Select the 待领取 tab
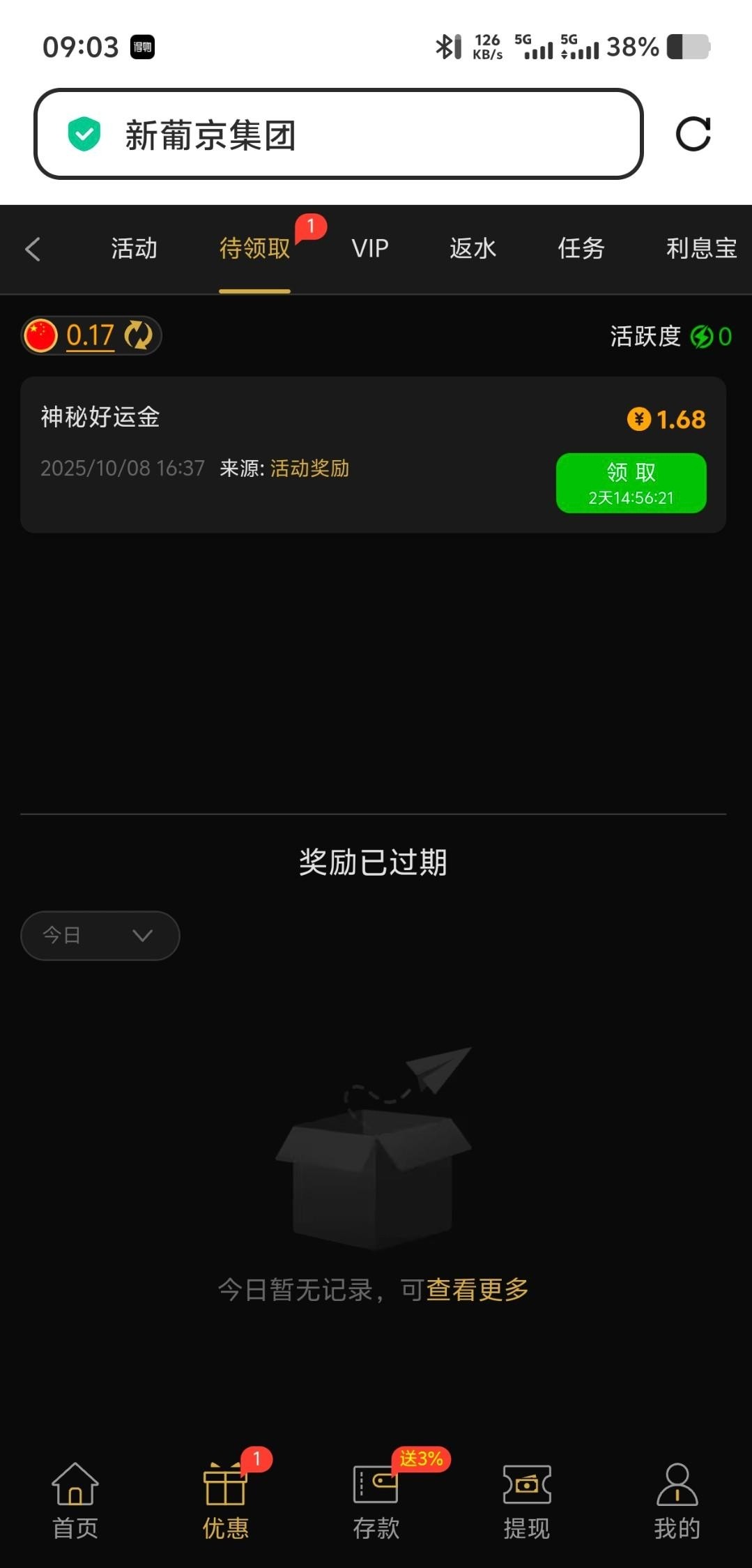This screenshot has width=752, height=1568. click(254, 249)
